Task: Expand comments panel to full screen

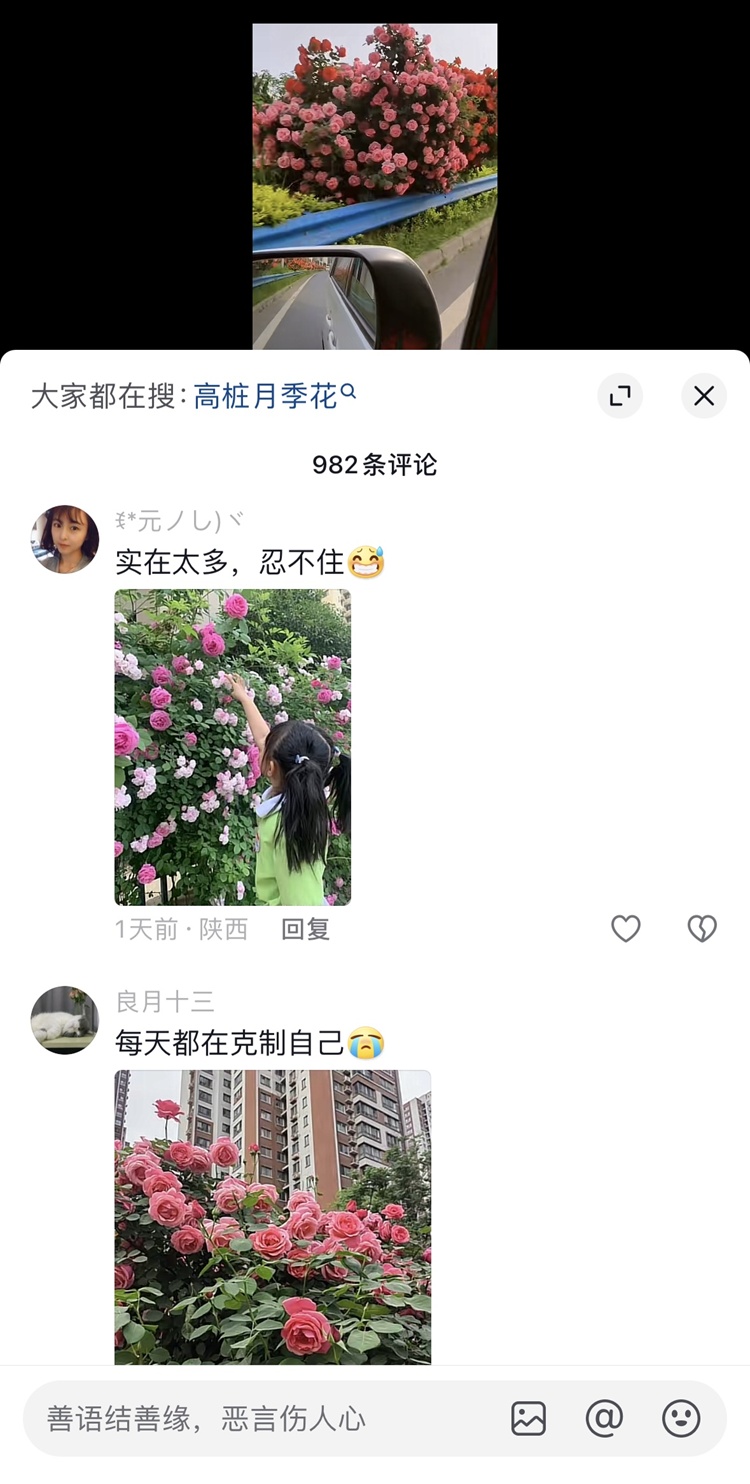Action: click(x=620, y=396)
